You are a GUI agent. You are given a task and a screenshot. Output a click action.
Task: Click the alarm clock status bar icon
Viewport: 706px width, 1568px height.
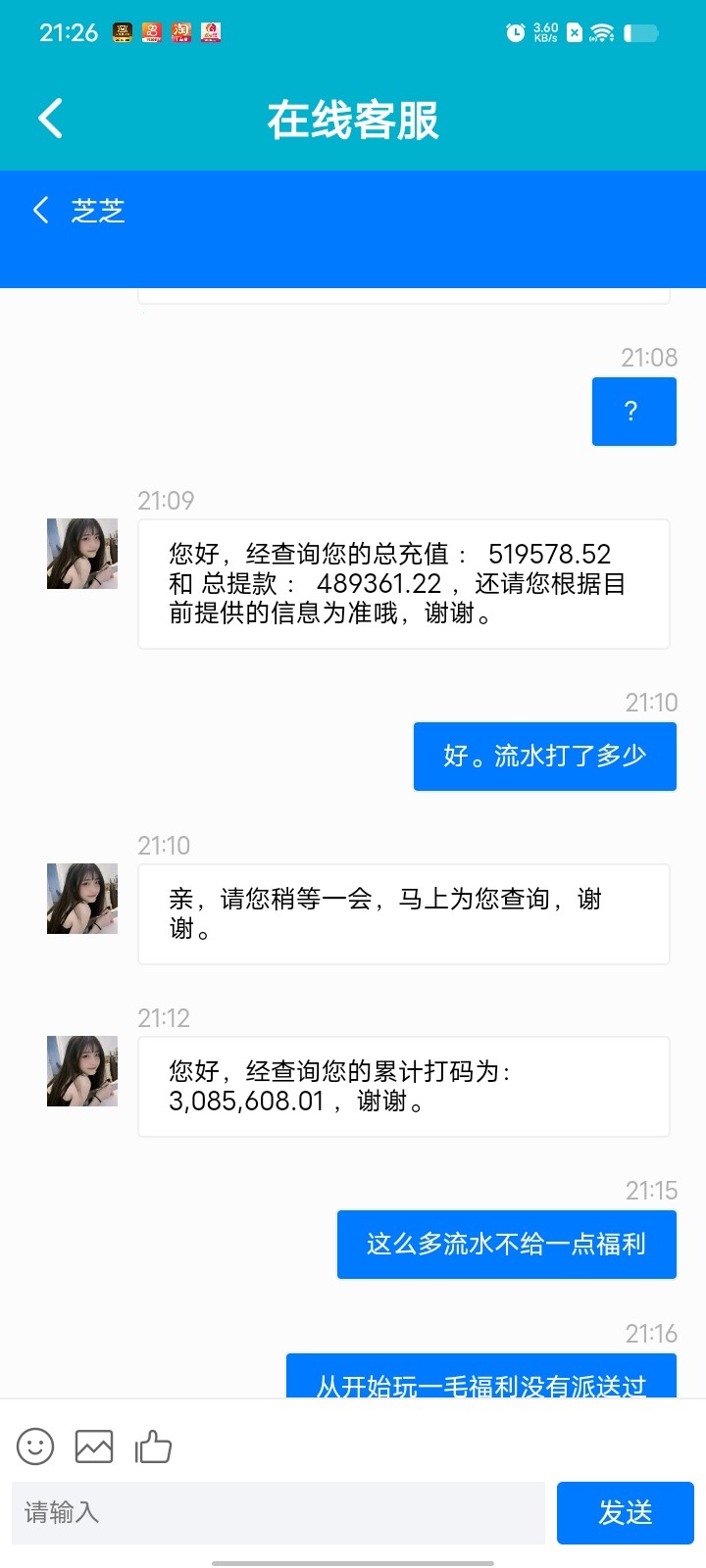517,31
